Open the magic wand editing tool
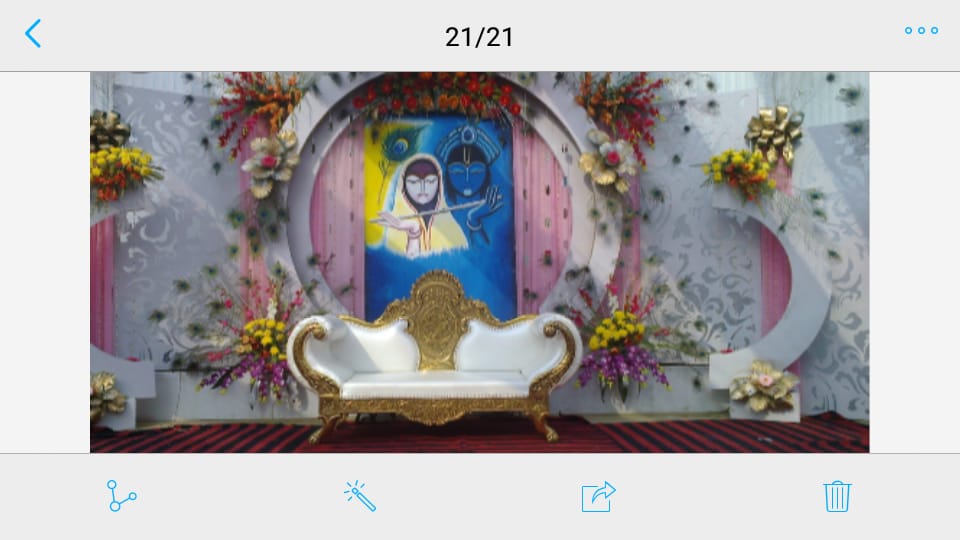960x540 pixels. click(360, 496)
